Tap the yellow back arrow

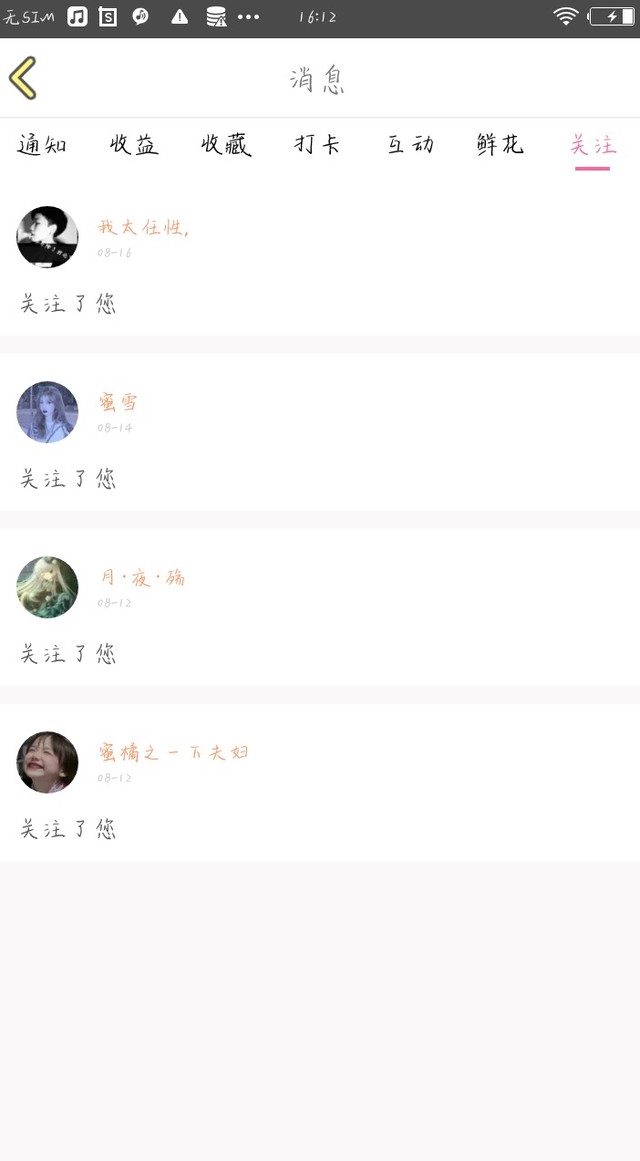click(23, 78)
